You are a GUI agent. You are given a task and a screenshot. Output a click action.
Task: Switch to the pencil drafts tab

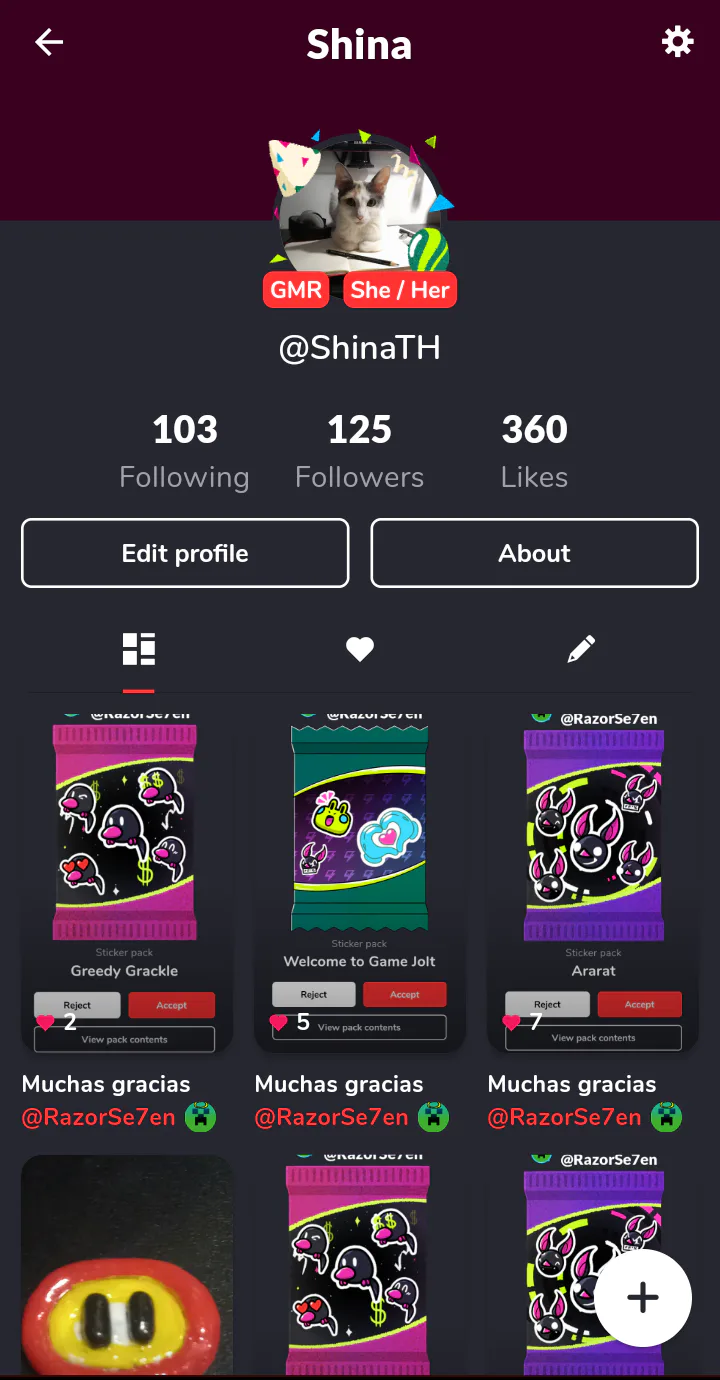pos(581,649)
